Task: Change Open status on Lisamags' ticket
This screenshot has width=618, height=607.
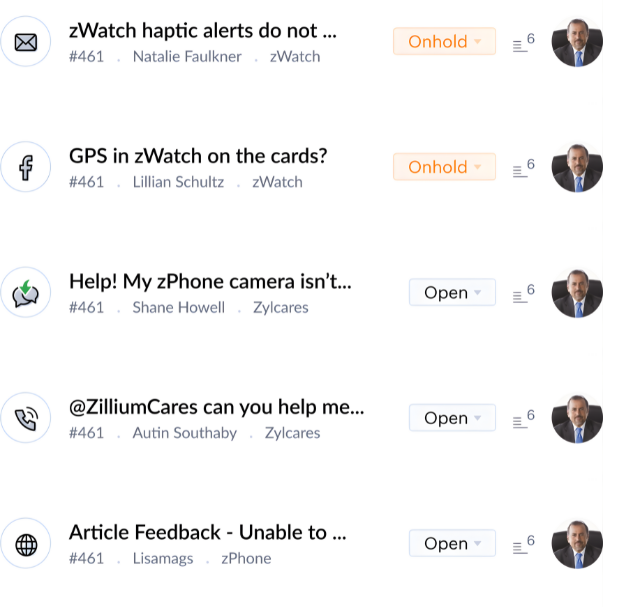Action: pos(452,544)
